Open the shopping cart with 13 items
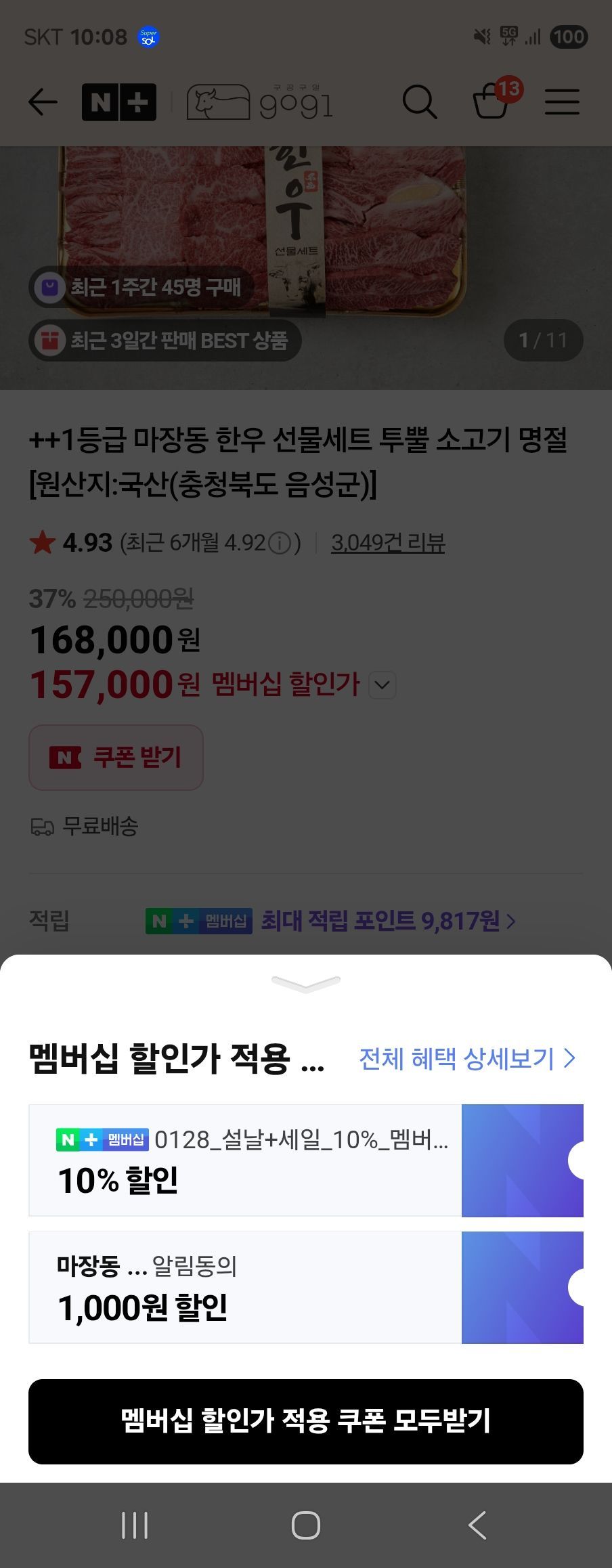Viewport: 612px width, 1568px height. click(493, 102)
